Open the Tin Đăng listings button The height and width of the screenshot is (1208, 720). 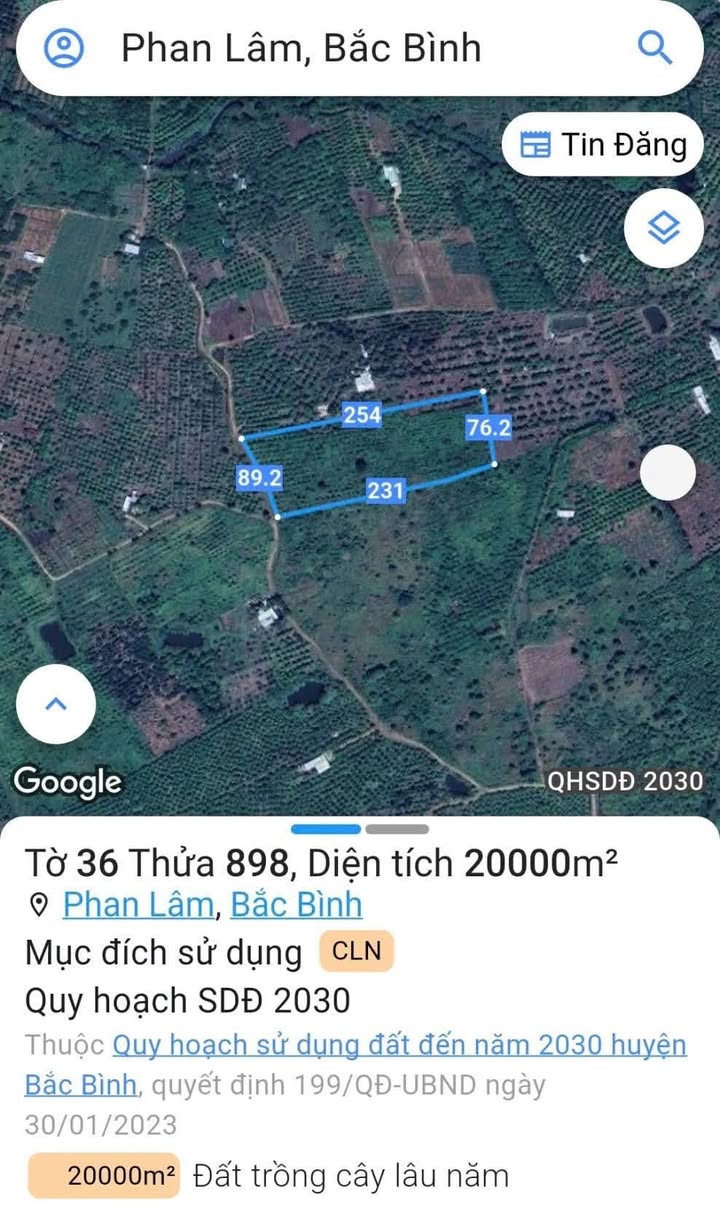click(x=604, y=145)
